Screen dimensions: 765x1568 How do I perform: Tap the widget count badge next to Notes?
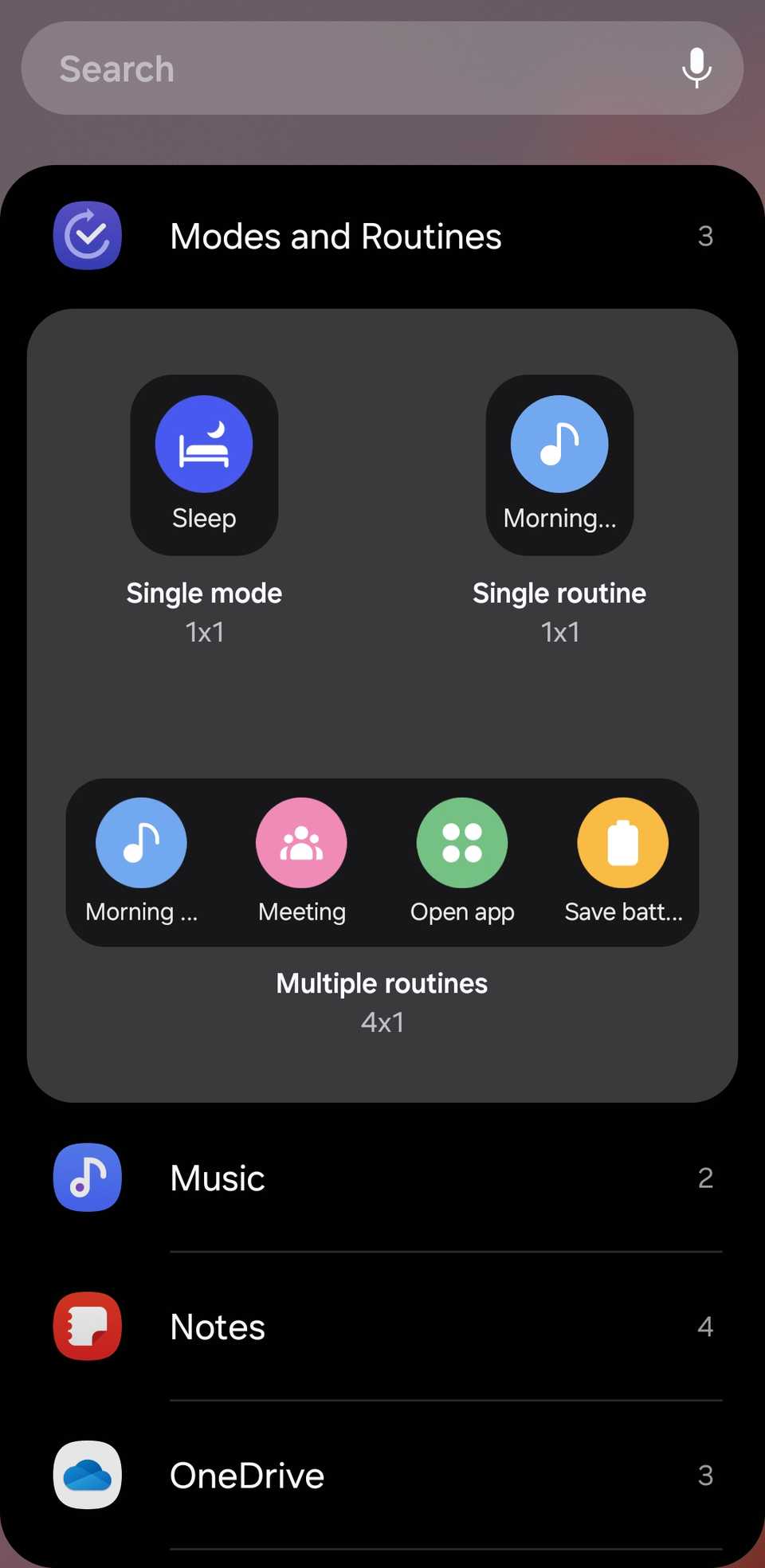point(704,1326)
